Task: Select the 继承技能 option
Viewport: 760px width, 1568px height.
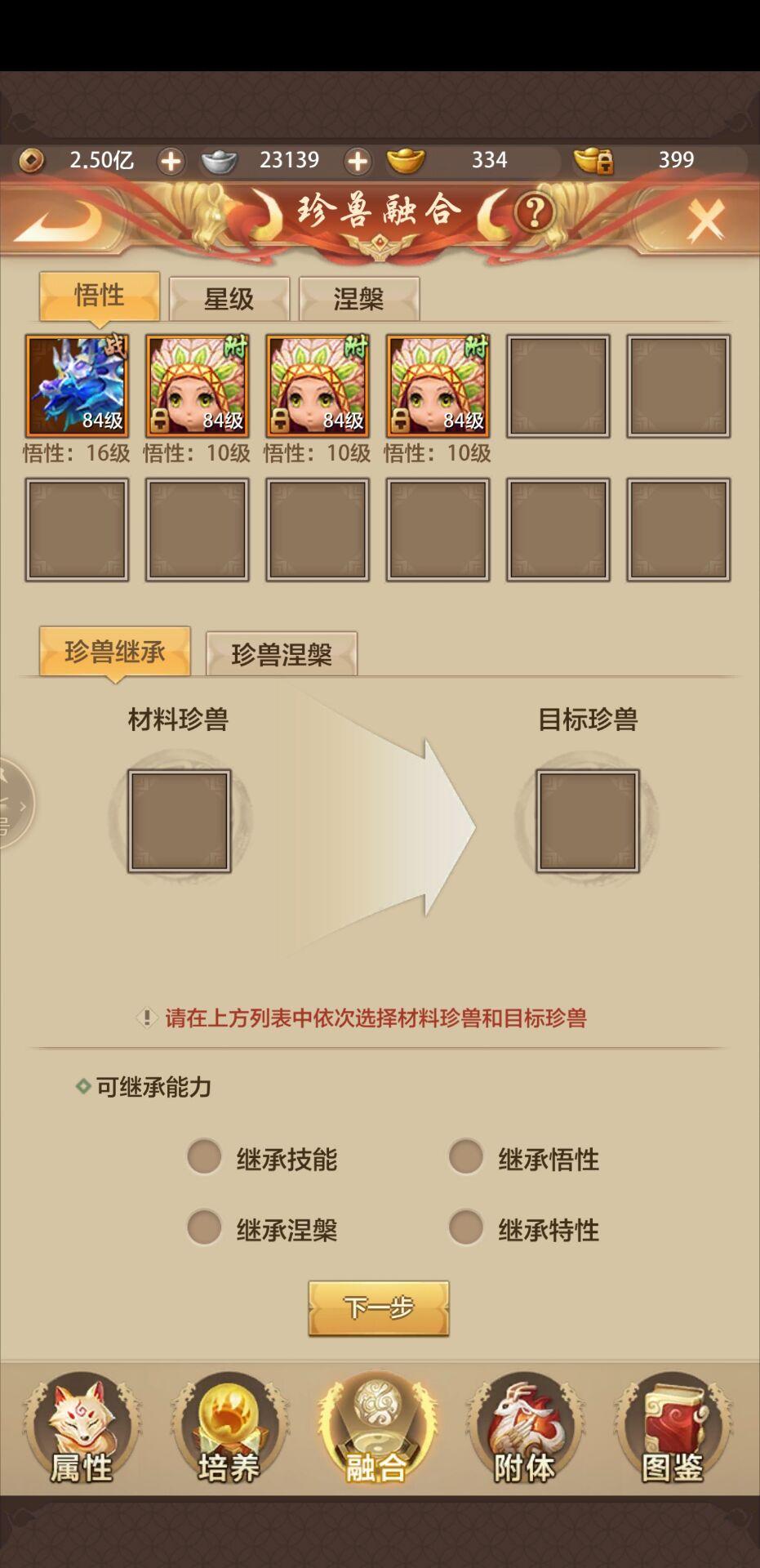Action: pyautogui.click(x=205, y=1157)
